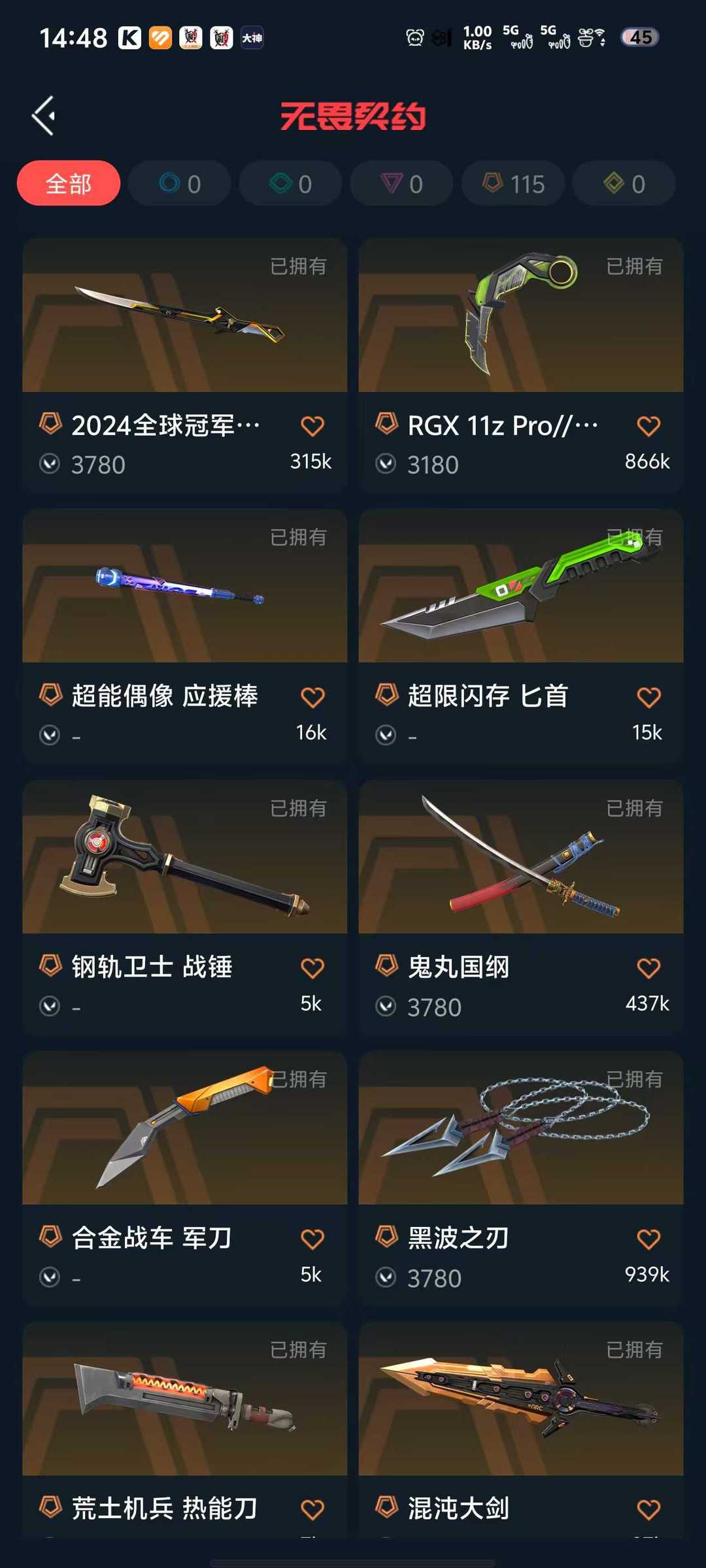This screenshot has width=706, height=1568.
Task: Like the RGX 11z Pro skin
Action: point(648,426)
